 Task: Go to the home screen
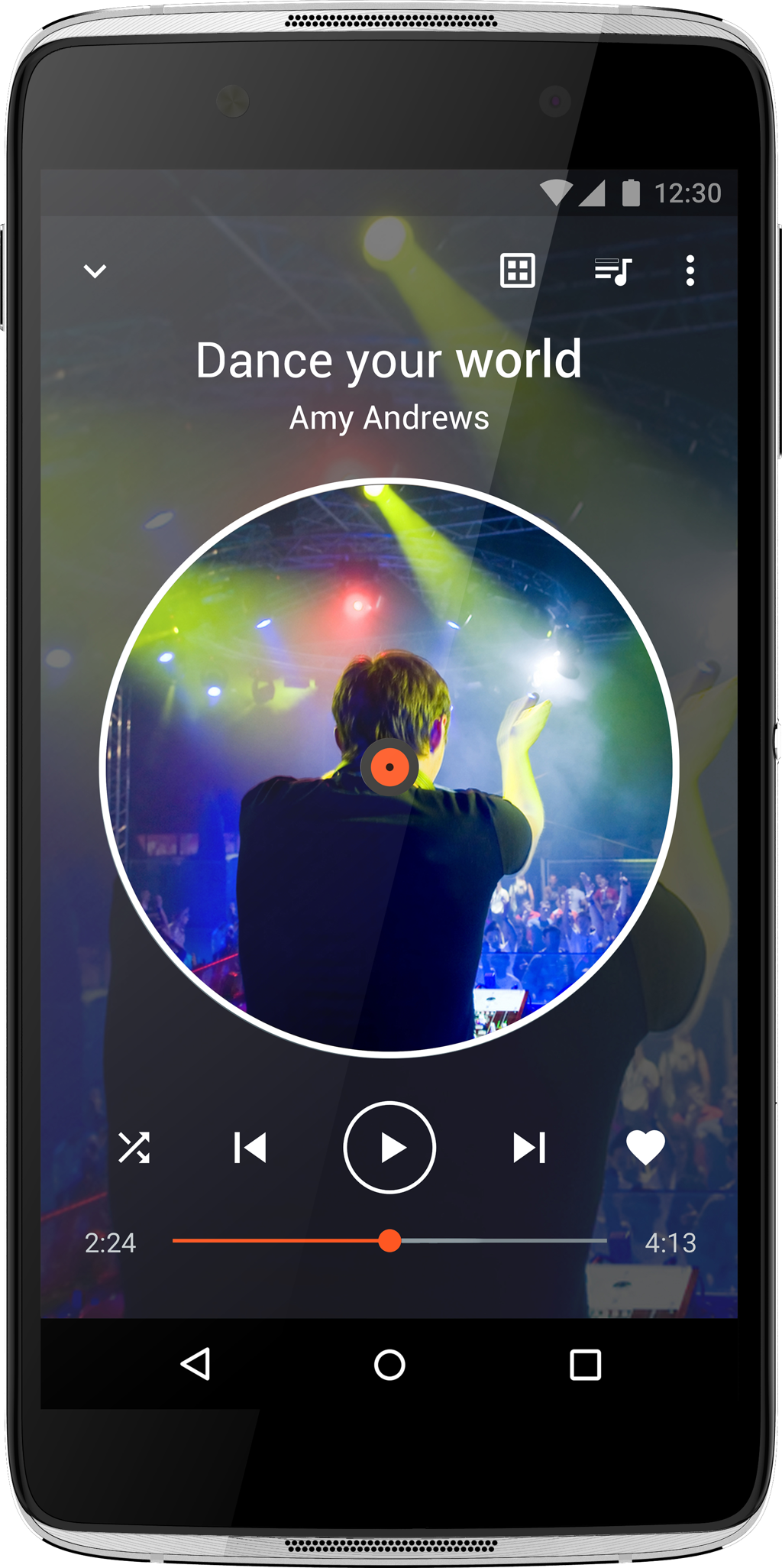[x=389, y=1365]
